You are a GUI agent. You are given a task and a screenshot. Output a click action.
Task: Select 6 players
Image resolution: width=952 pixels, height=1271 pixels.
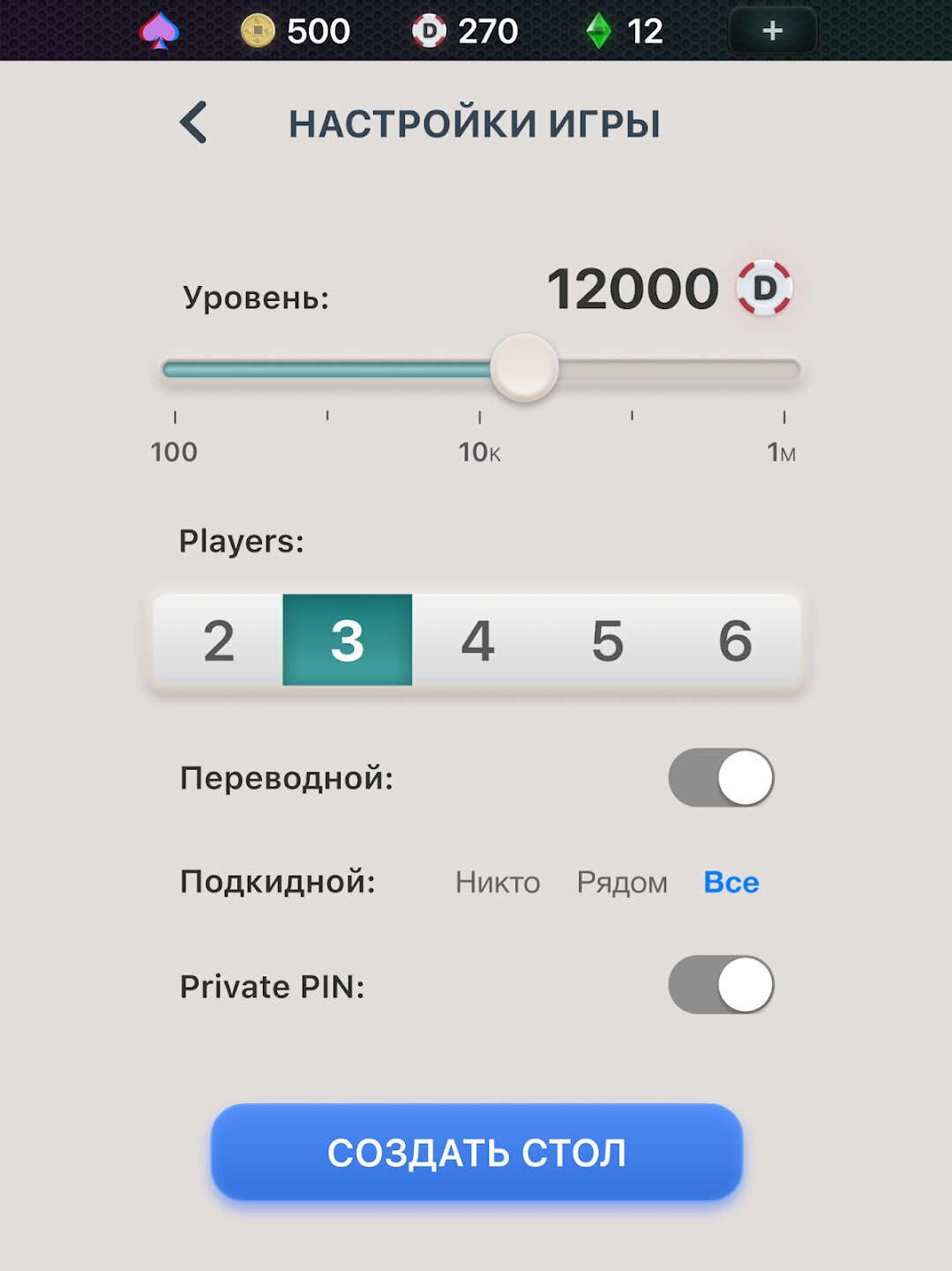tap(735, 640)
